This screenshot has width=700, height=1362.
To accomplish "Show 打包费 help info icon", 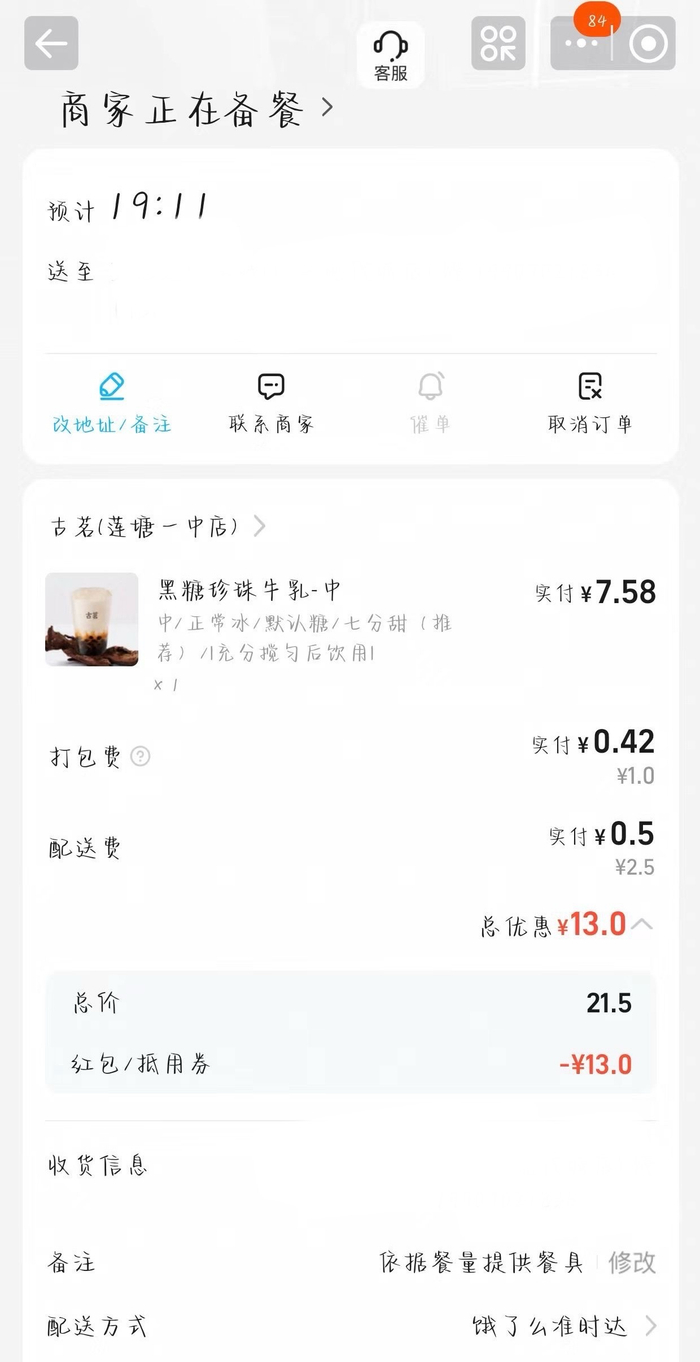I will (x=141, y=756).
